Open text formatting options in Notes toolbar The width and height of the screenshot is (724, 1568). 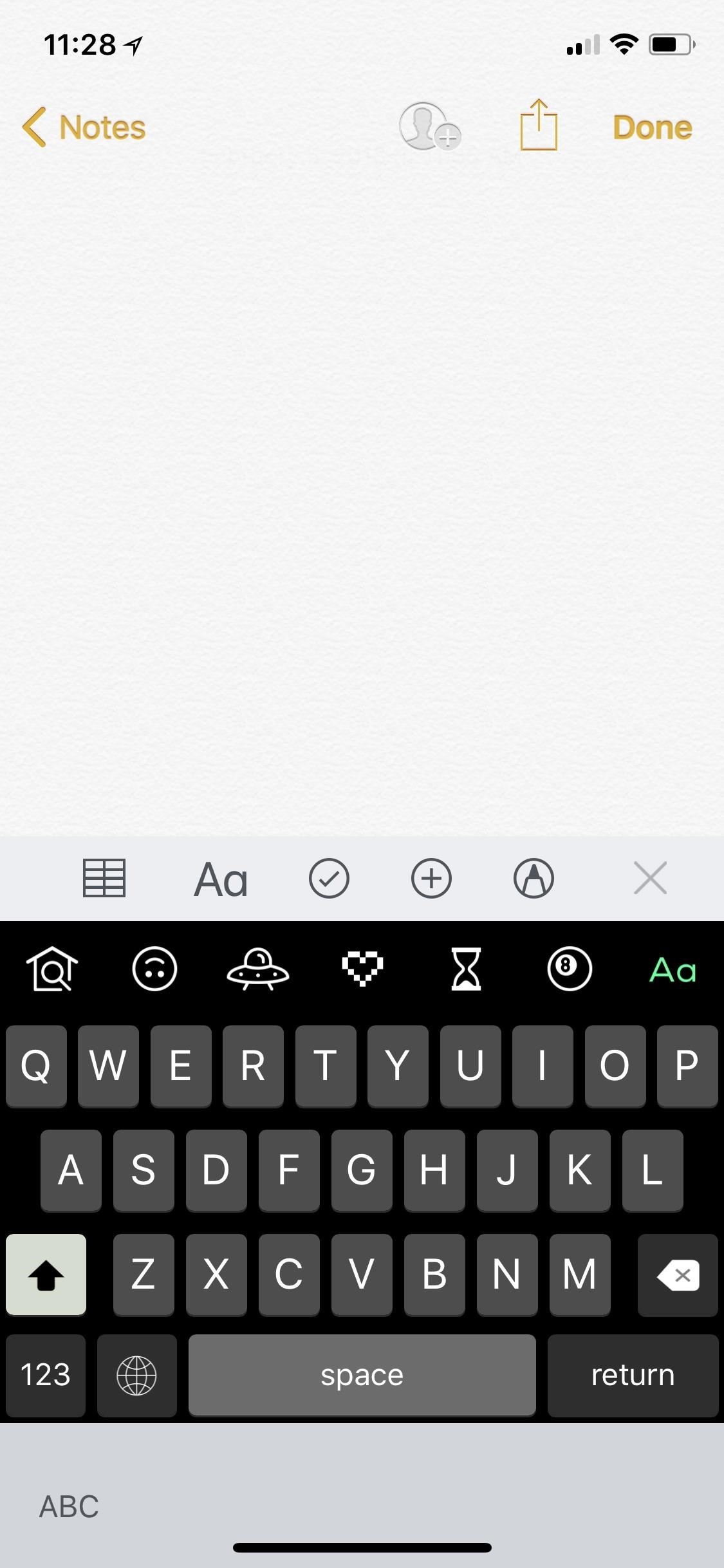pos(221,879)
